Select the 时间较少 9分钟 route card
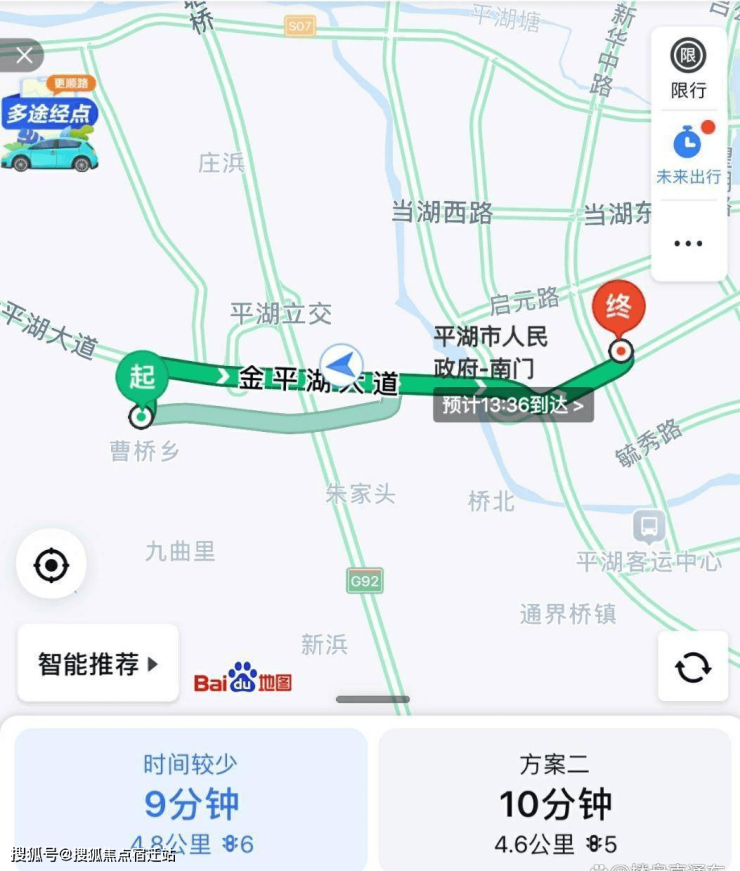The width and height of the screenshot is (740, 871). (x=190, y=800)
